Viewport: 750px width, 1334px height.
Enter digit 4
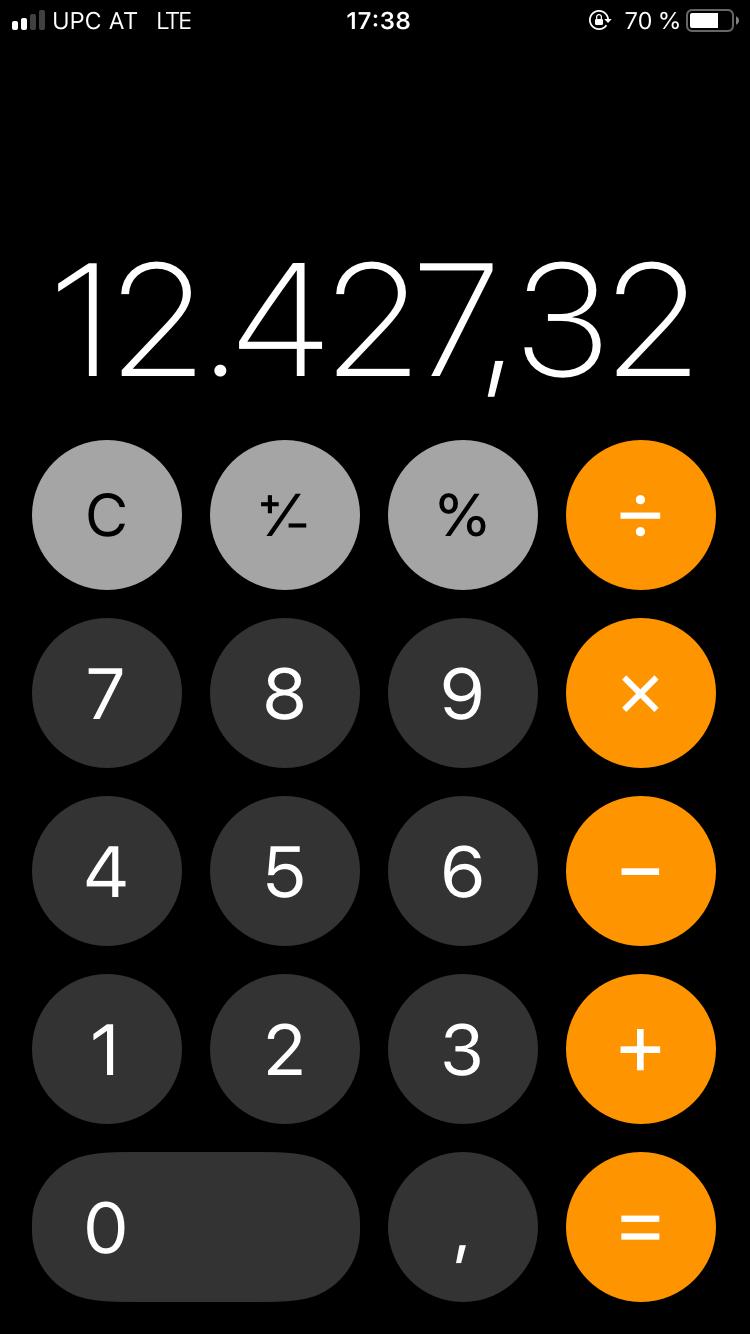point(107,871)
